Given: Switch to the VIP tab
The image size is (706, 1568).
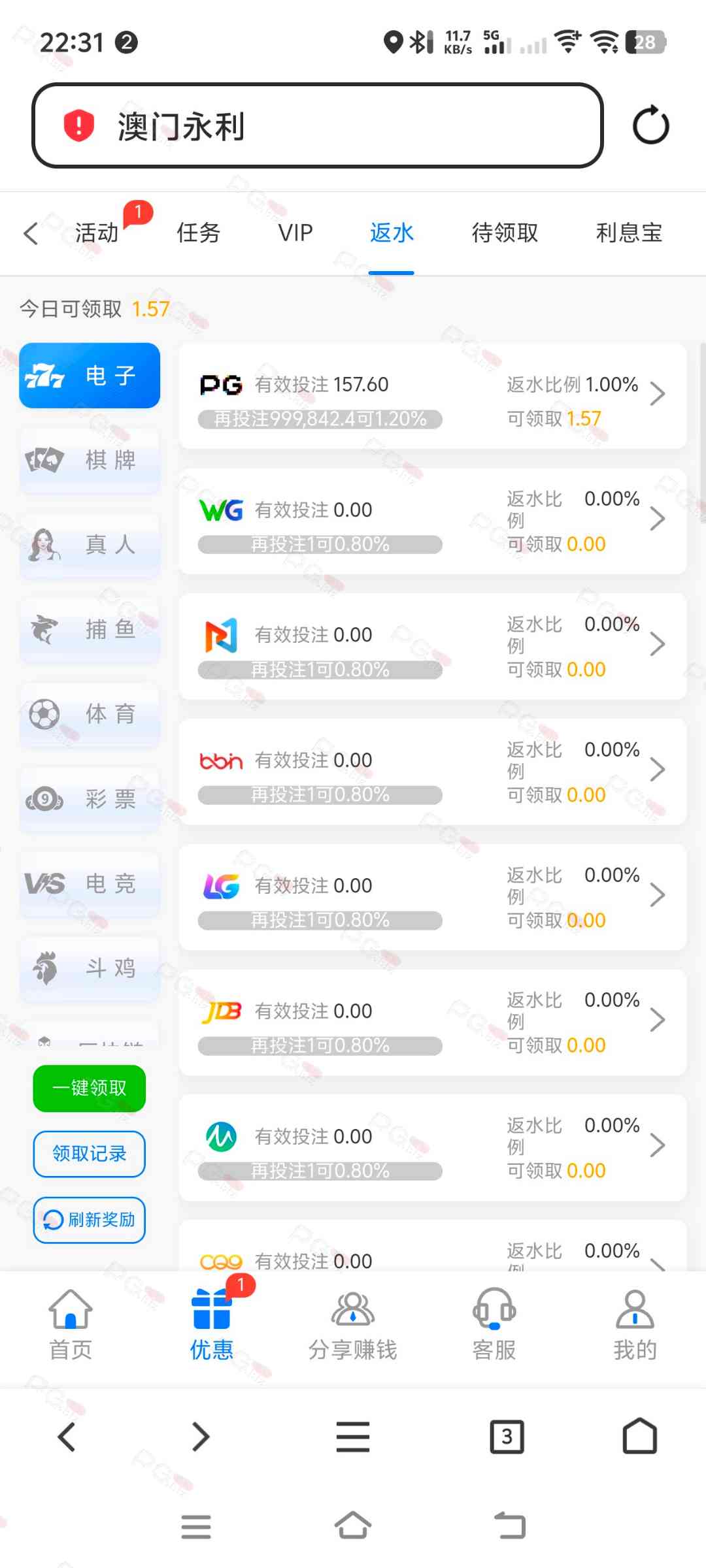Looking at the screenshot, I should point(295,233).
